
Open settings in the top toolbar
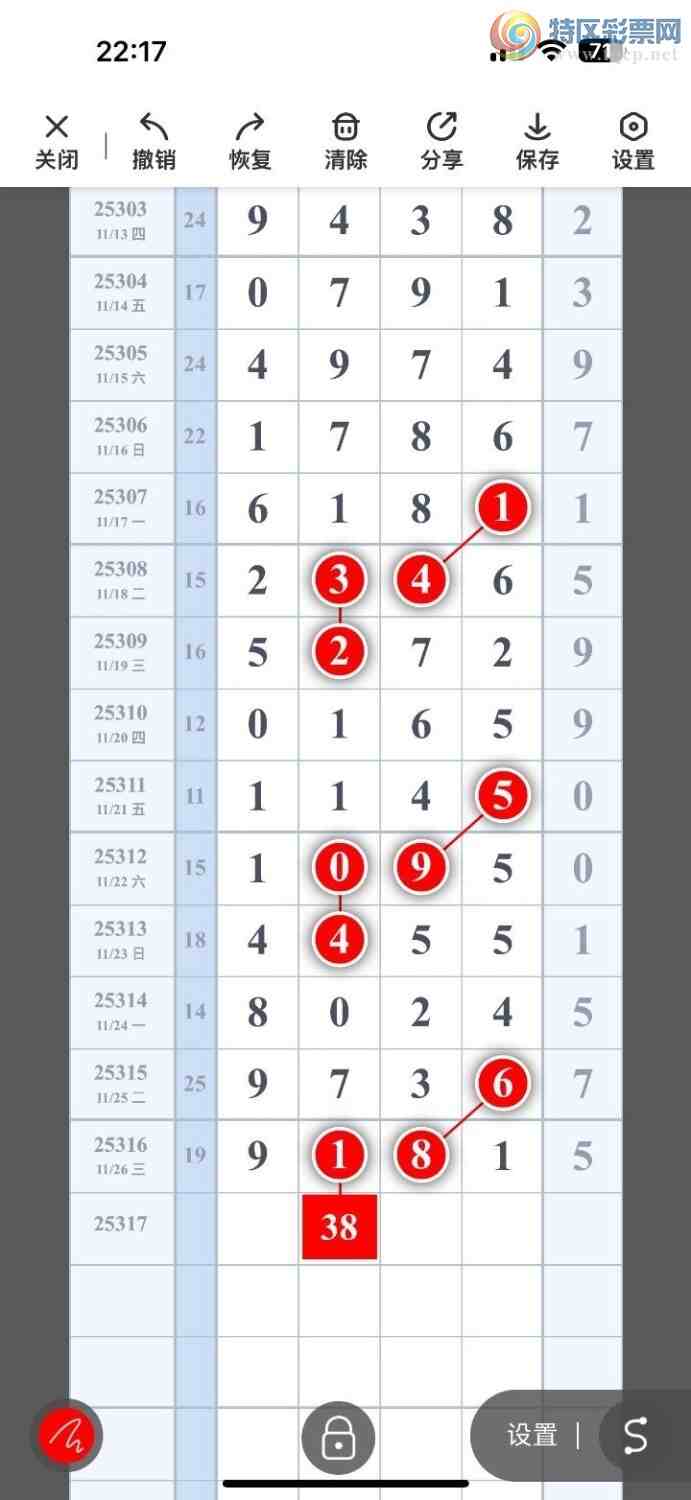point(633,141)
